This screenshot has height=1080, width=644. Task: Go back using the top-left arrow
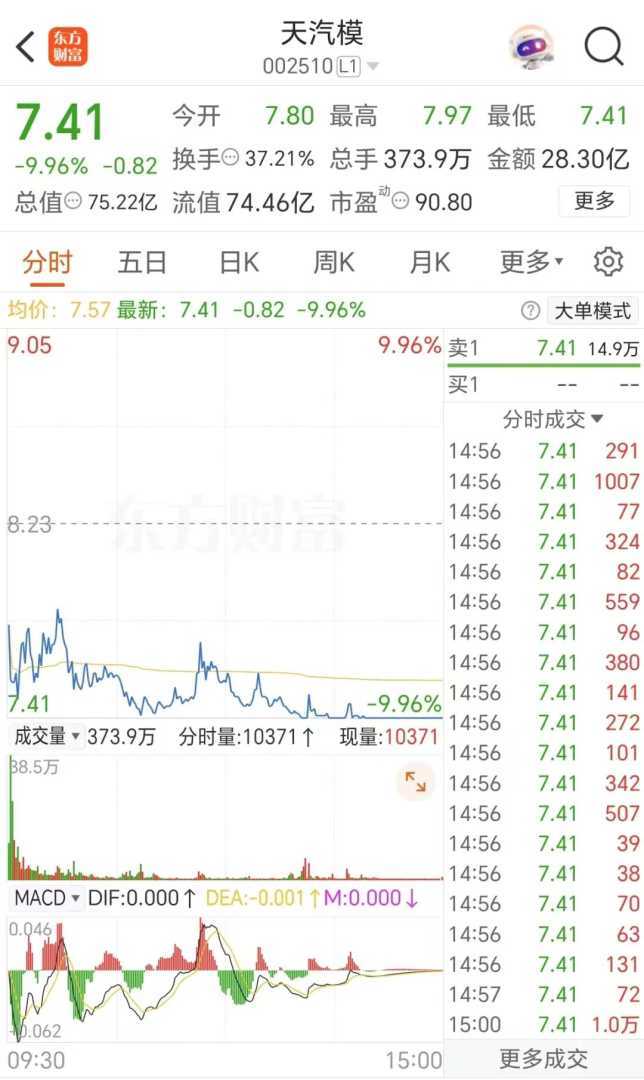(27, 46)
